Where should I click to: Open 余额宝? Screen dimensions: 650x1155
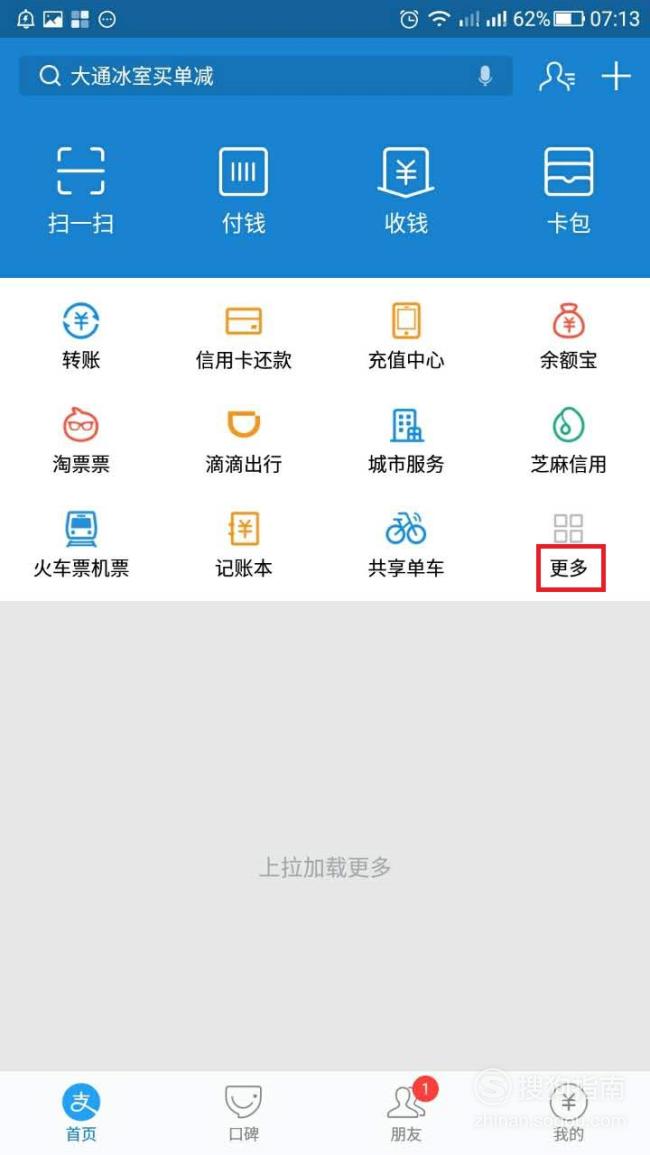click(568, 338)
